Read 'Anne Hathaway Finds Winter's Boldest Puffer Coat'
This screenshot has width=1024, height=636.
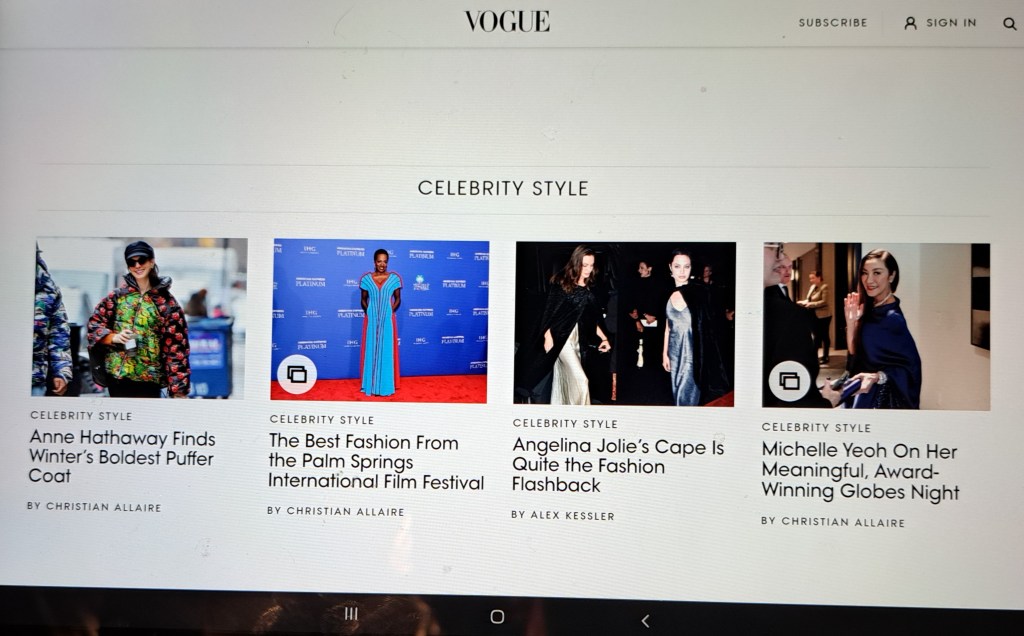pos(121,457)
